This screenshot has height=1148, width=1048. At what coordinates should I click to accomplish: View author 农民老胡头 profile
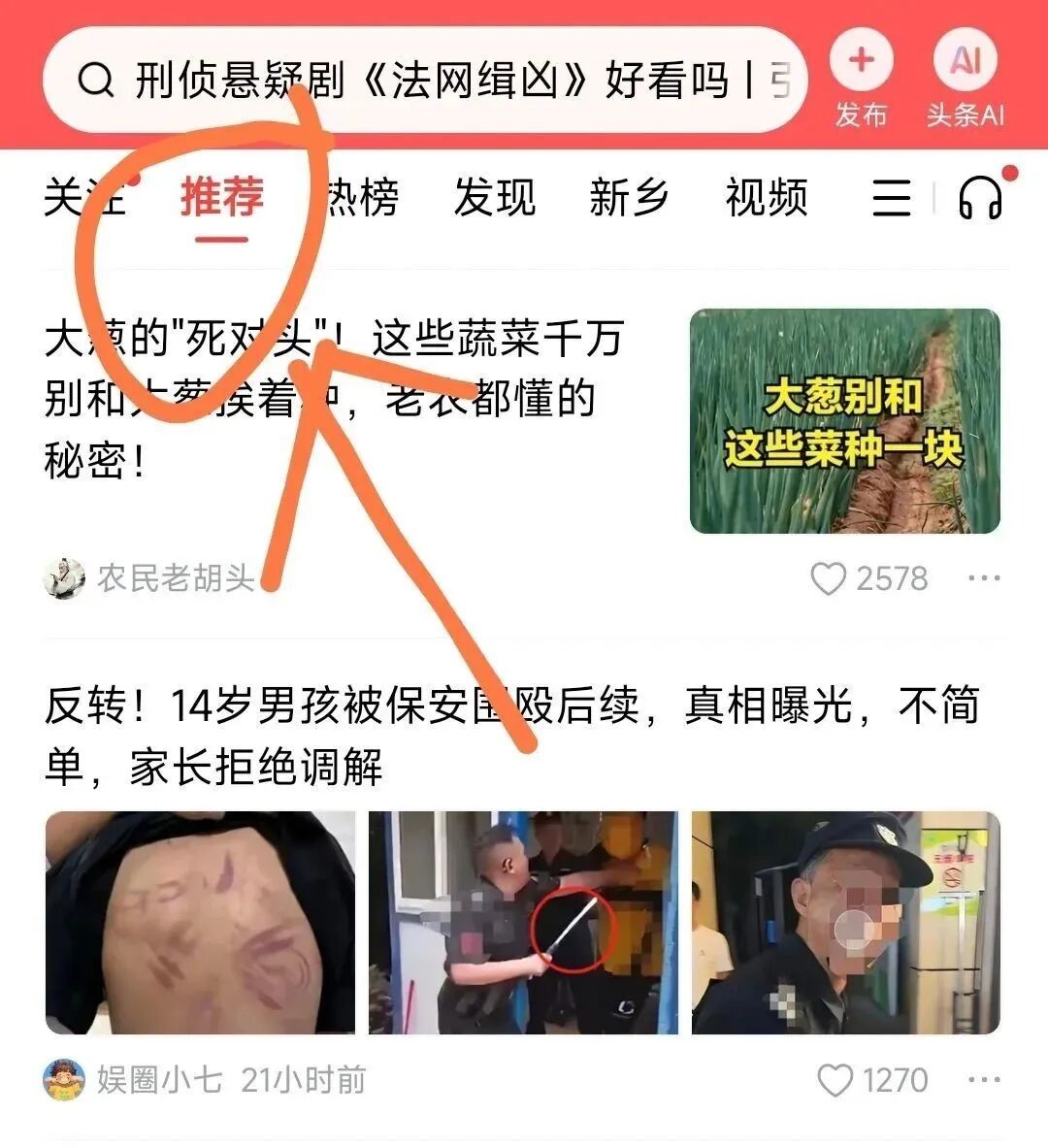(x=175, y=578)
